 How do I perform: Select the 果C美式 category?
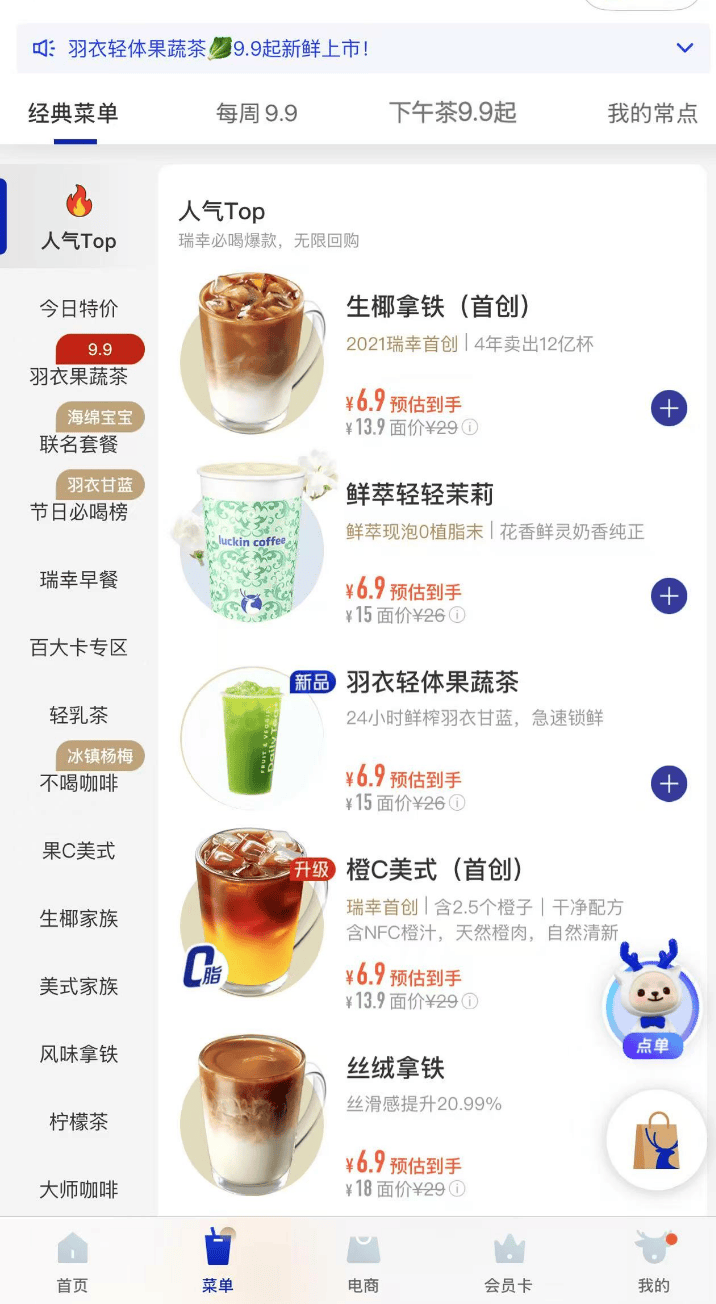[79, 850]
